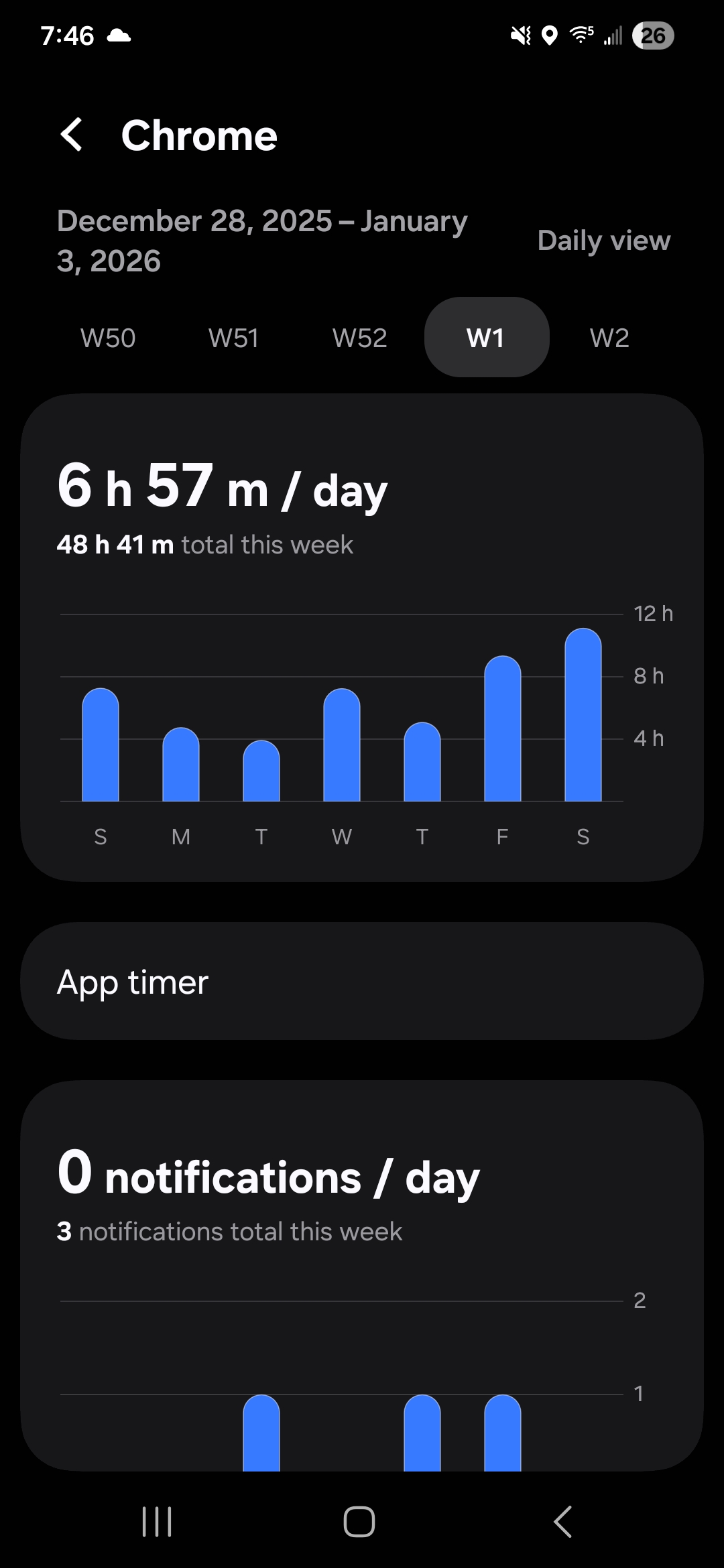724x1568 pixels.
Task: Tap Monday's bar in the usage chart
Action: tap(181, 764)
